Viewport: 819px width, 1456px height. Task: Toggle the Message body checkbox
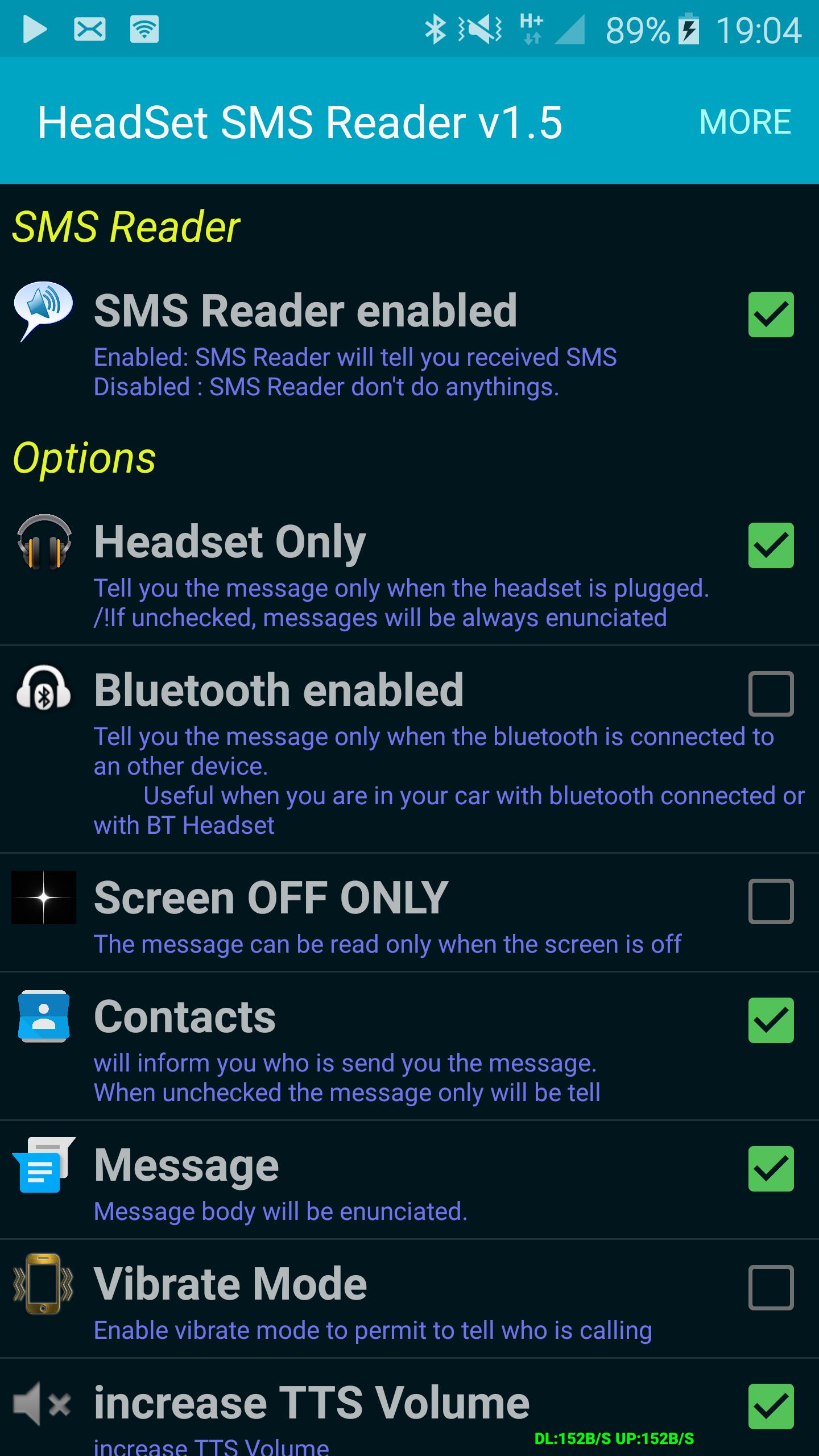coord(771,1169)
